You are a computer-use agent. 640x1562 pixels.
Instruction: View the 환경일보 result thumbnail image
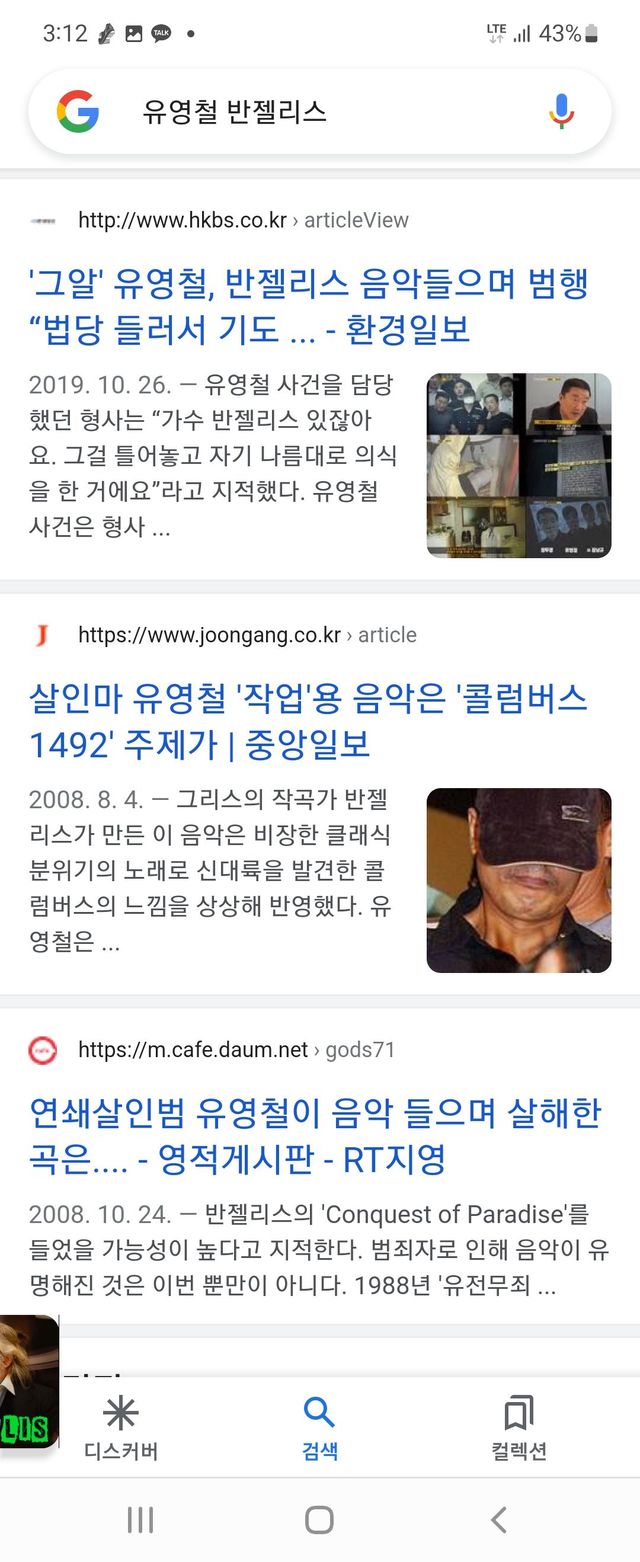pyautogui.click(x=518, y=465)
